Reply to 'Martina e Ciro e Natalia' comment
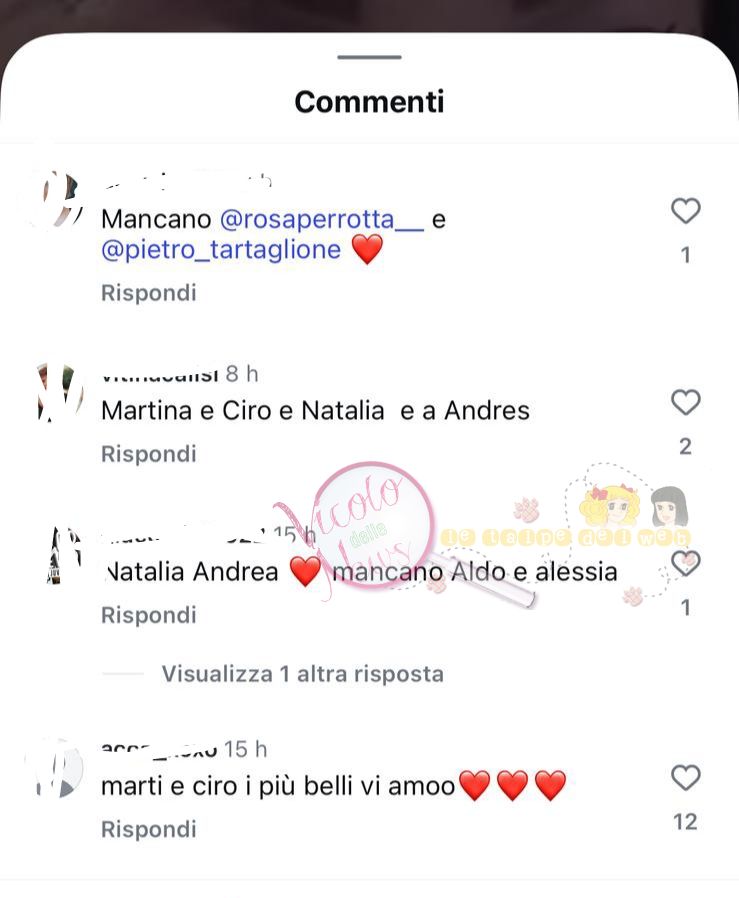 pyautogui.click(x=149, y=454)
